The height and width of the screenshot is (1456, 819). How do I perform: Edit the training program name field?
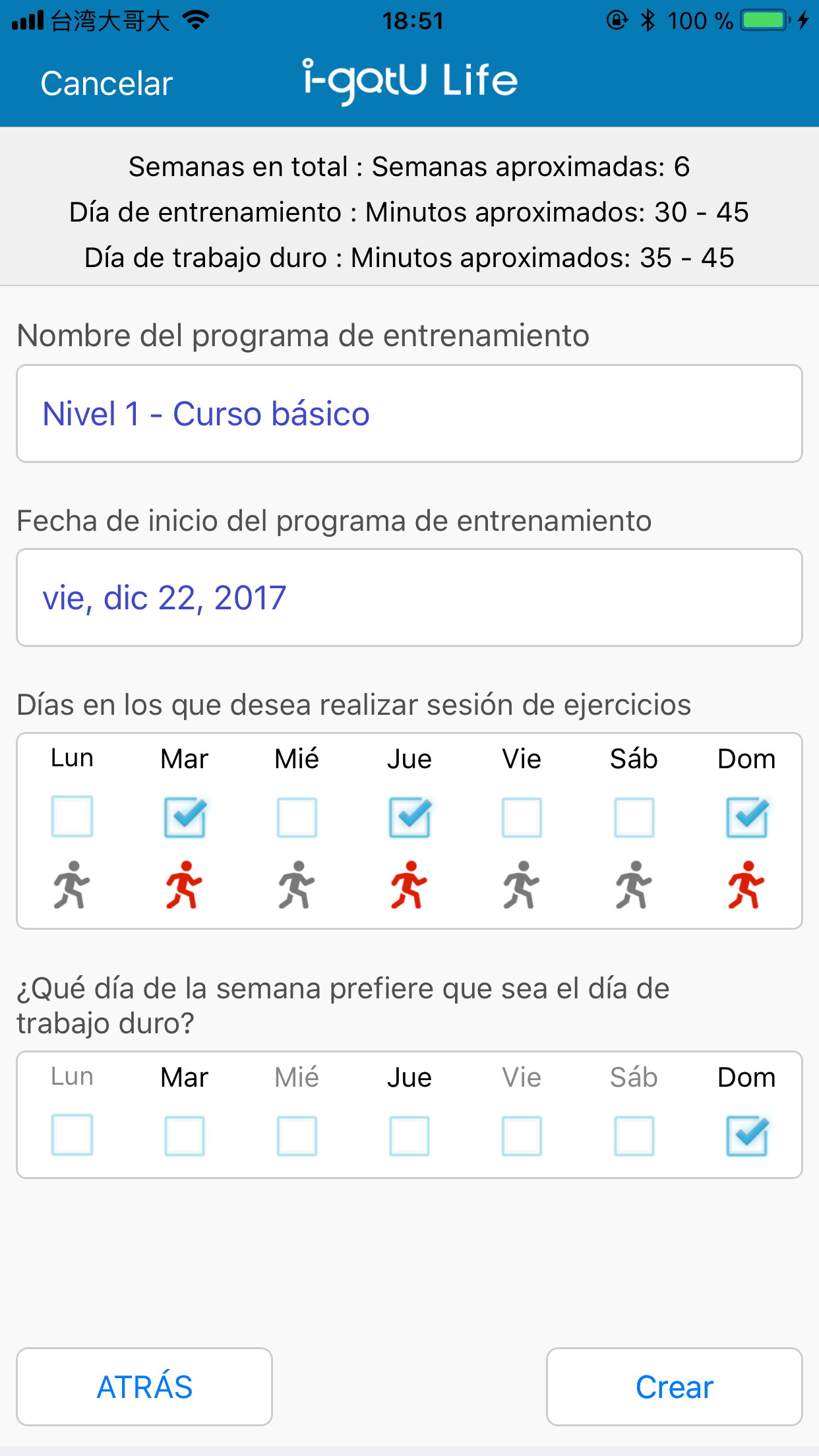tap(409, 413)
